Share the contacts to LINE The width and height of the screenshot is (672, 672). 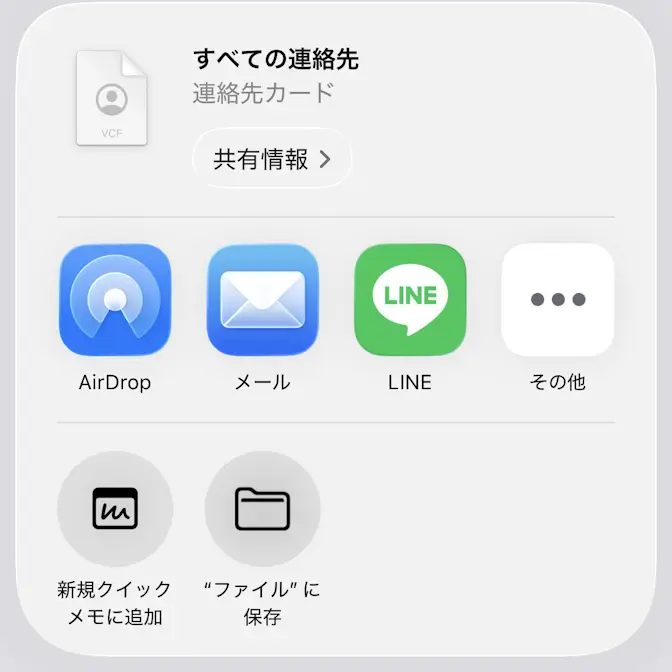410,300
